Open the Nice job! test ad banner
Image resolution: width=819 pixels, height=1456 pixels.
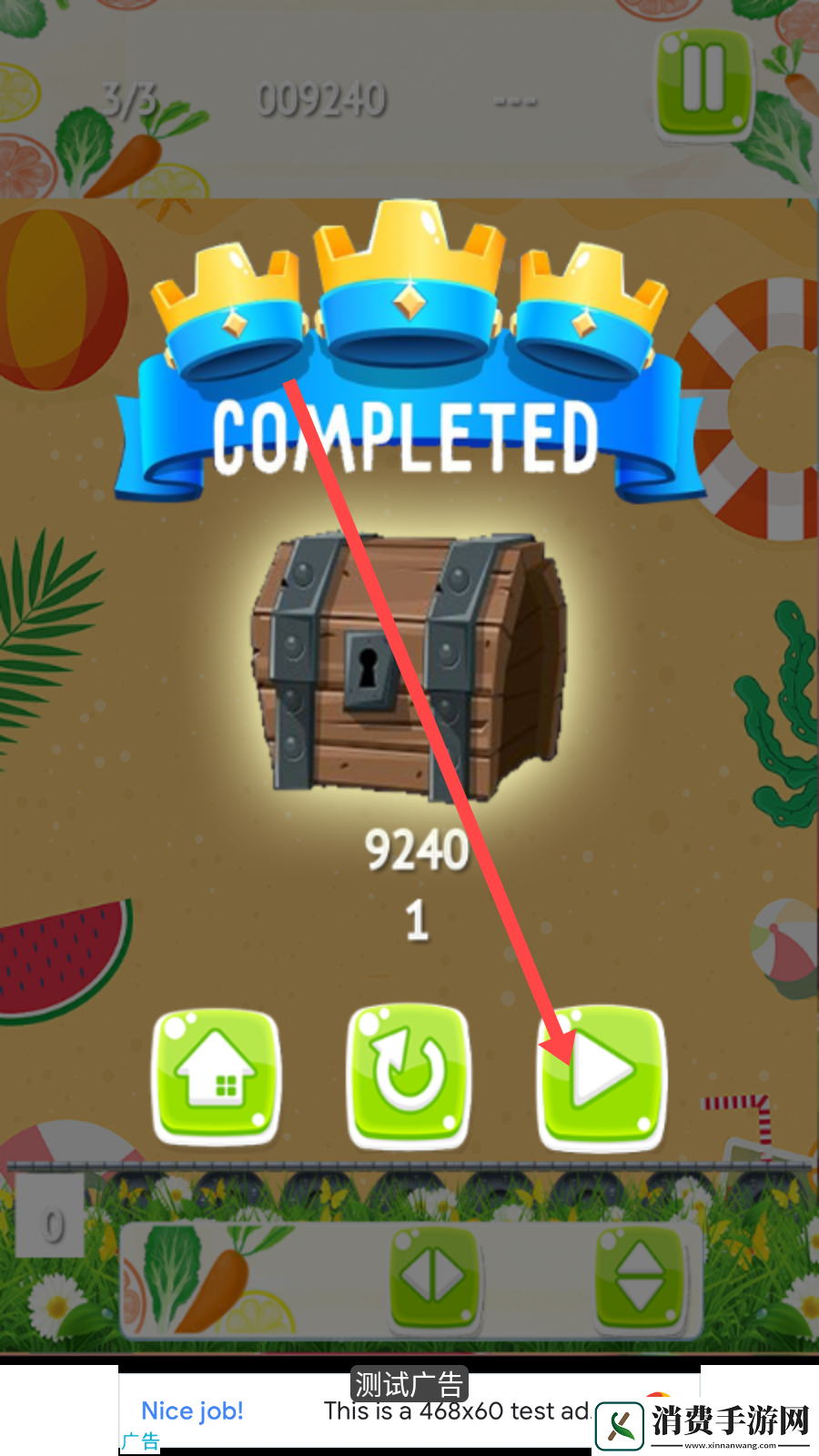point(364,1410)
